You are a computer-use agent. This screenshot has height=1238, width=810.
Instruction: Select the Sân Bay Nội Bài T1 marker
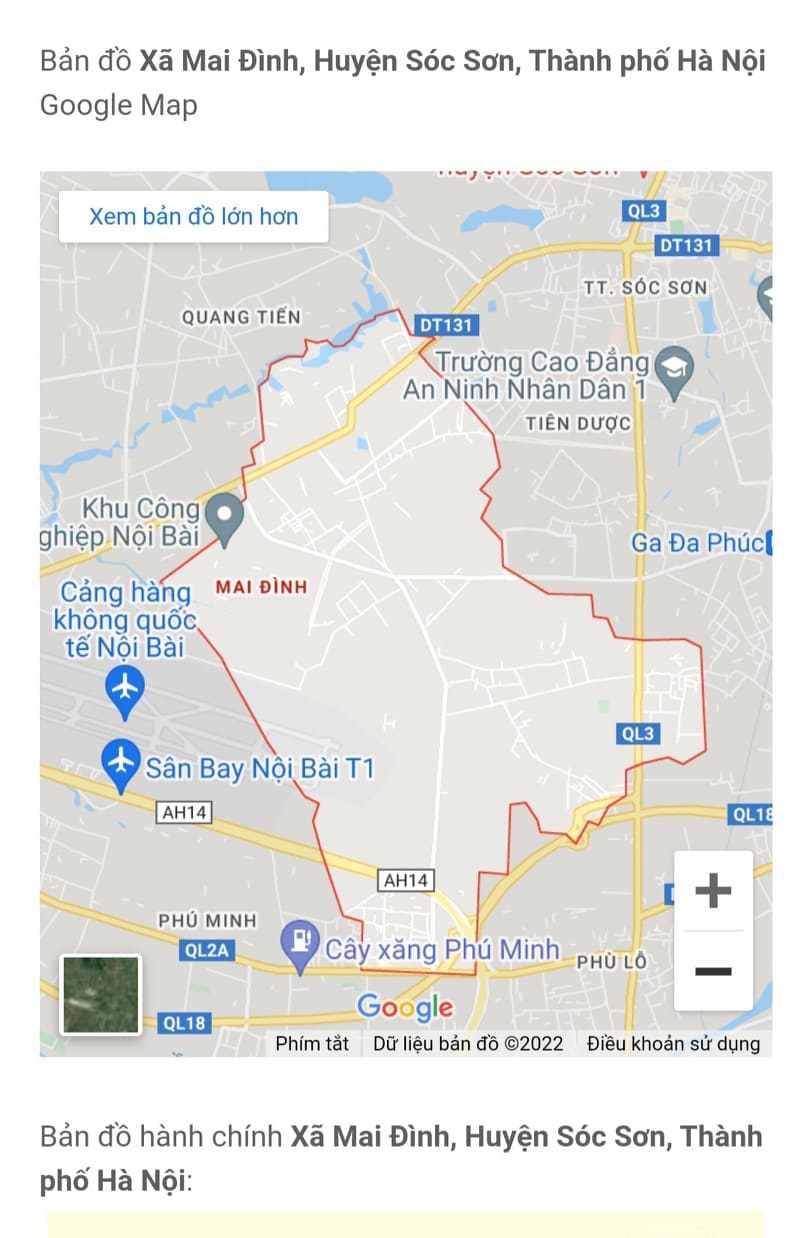pos(122,765)
